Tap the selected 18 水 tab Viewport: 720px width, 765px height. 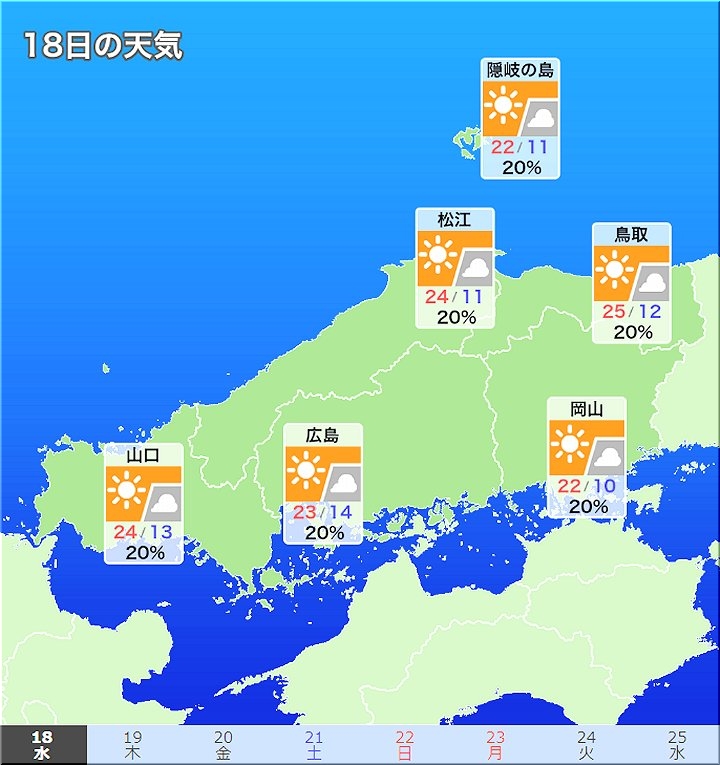43,745
